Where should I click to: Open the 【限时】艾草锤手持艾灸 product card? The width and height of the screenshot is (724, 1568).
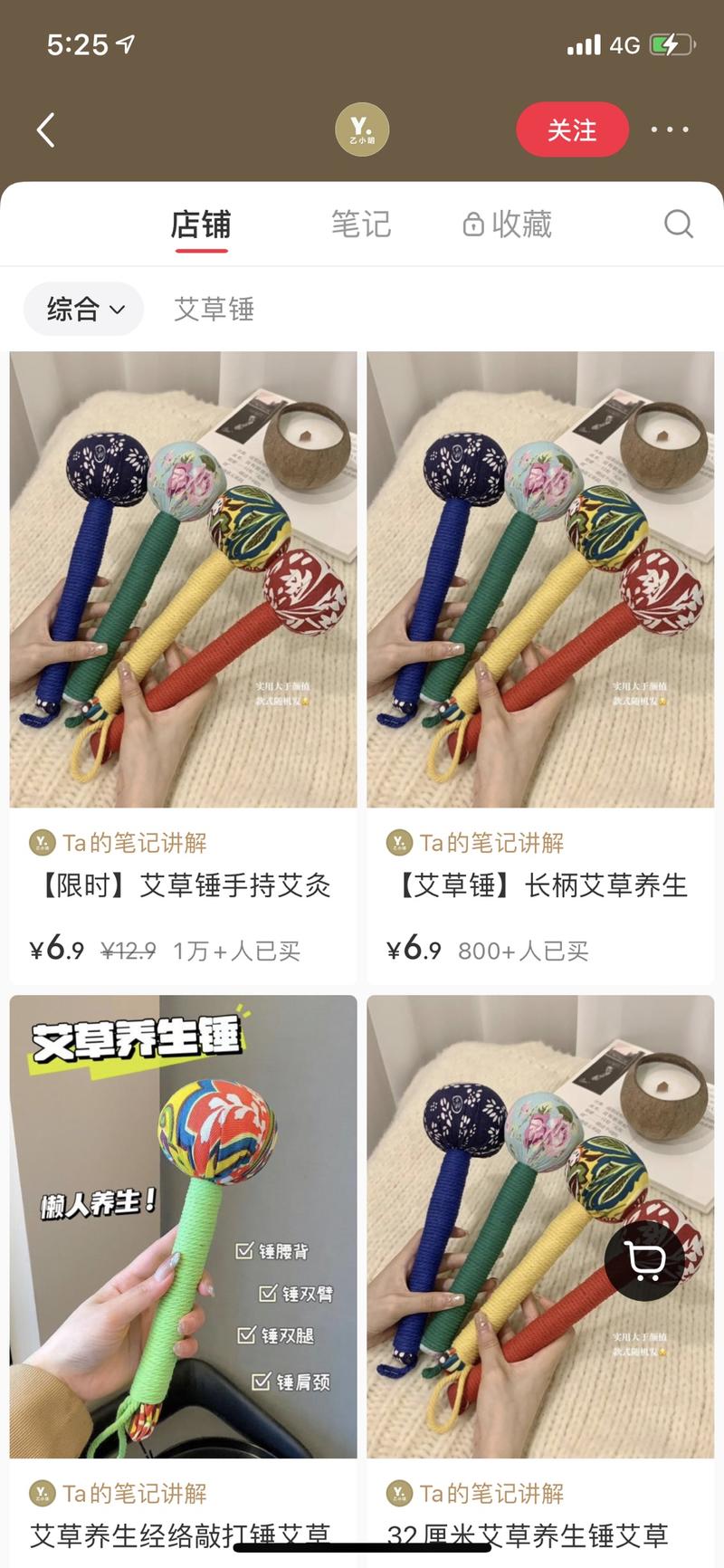click(183, 634)
